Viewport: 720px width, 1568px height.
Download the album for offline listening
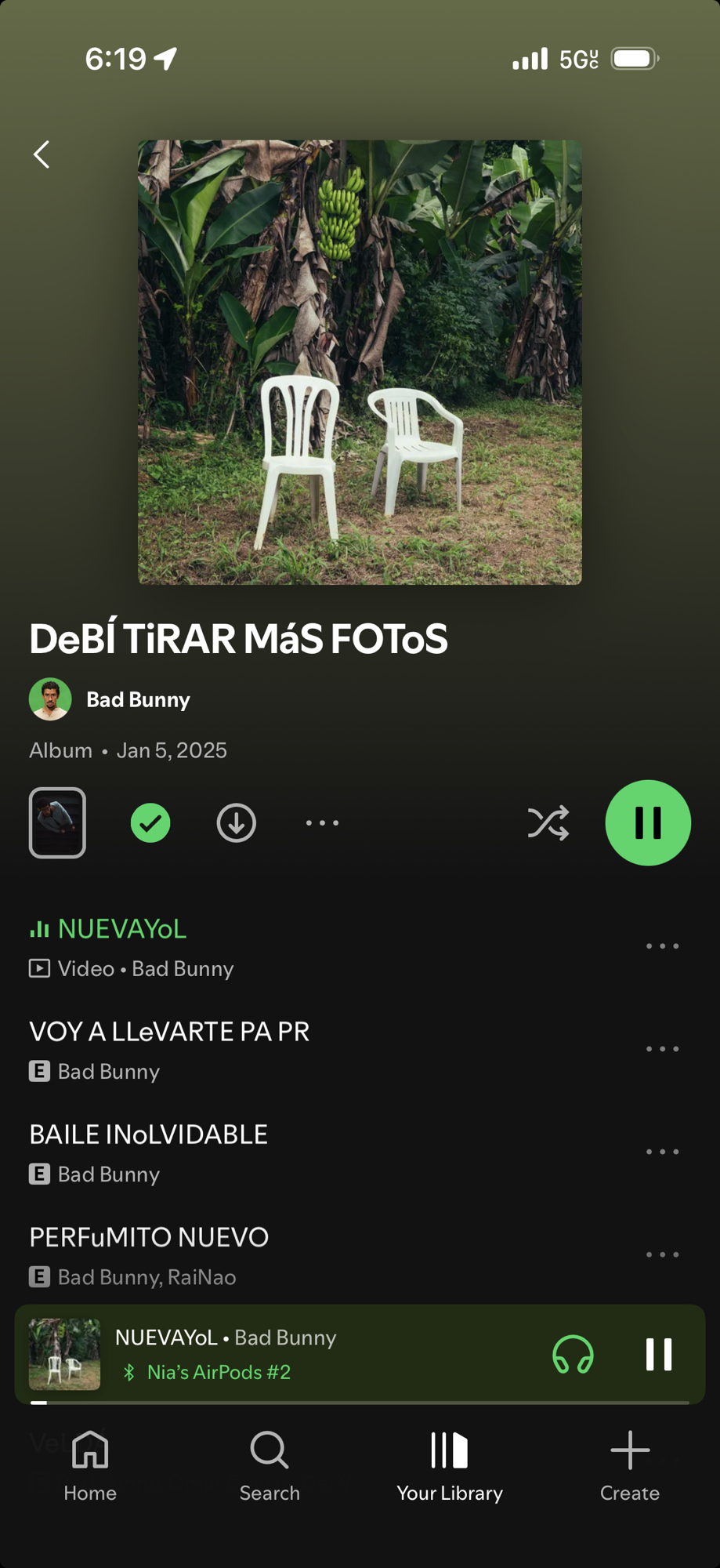(236, 823)
